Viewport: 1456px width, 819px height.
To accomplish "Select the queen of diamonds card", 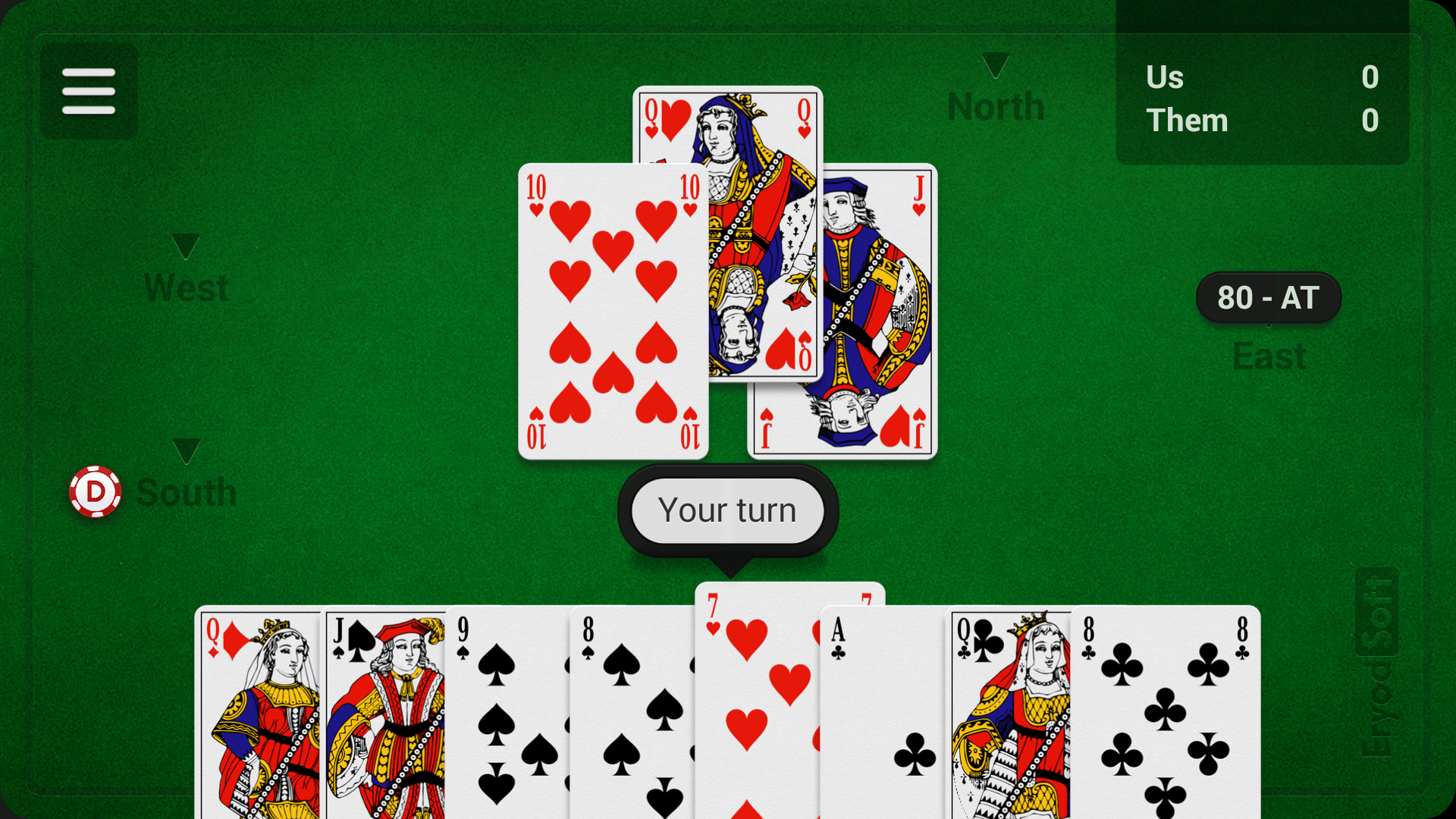I will point(259,713).
